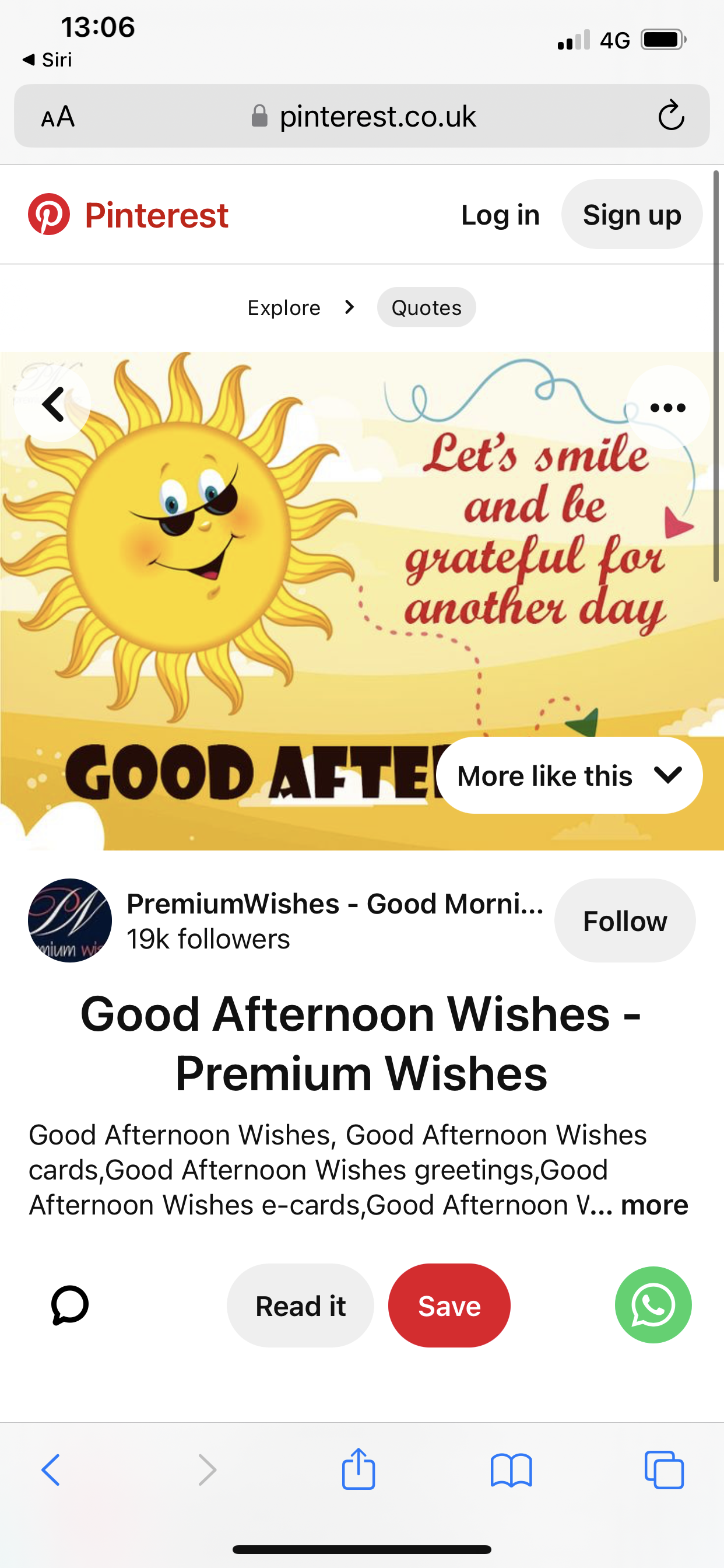The image size is (724, 1568).
Task: Reload the Pinterest page
Action: click(x=671, y=116)
